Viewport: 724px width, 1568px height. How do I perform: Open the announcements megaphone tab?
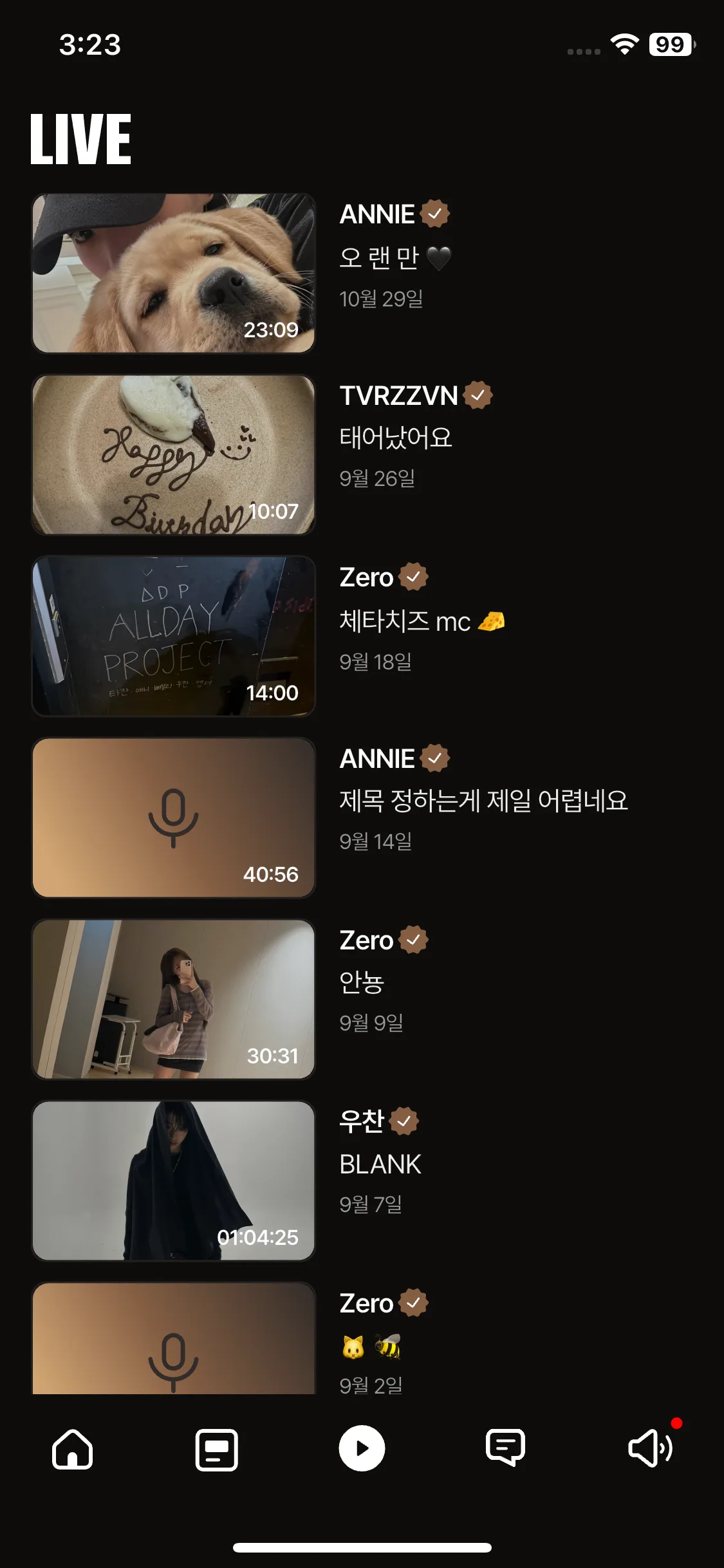tap(650, 1449)
